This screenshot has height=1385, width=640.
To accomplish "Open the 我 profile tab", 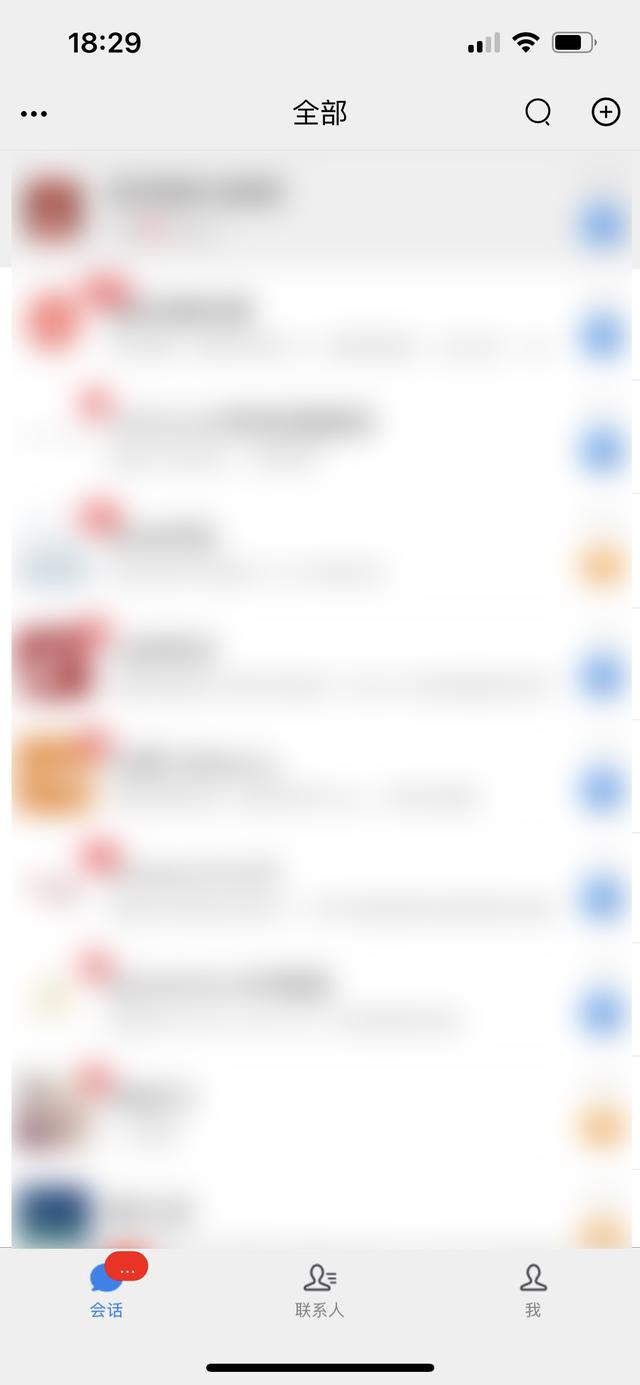I will [x=533, y=1290].
